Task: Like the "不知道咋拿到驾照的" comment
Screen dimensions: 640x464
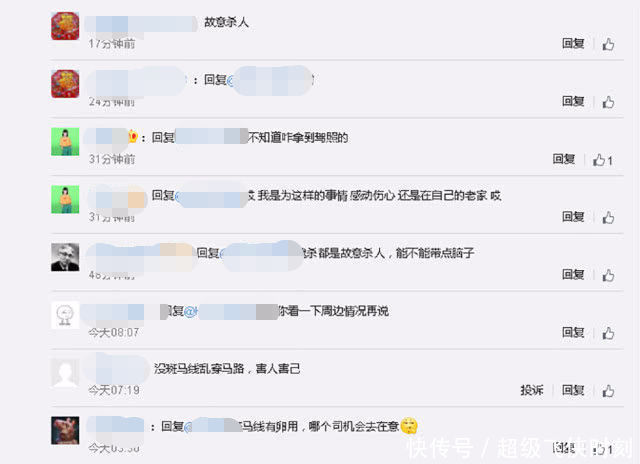Action: click(601, 159)
